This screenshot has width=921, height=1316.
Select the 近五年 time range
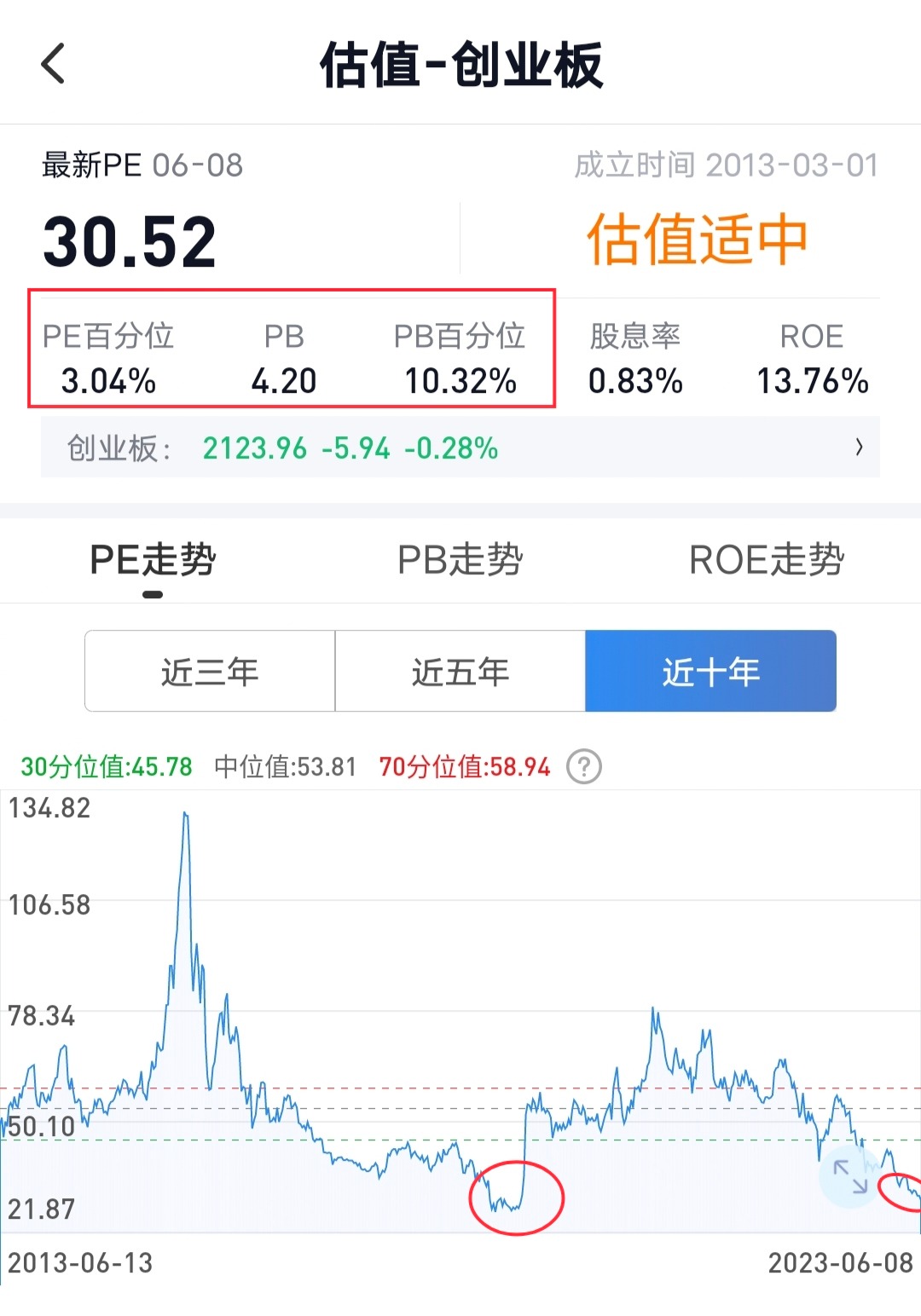tap(460, 671)
